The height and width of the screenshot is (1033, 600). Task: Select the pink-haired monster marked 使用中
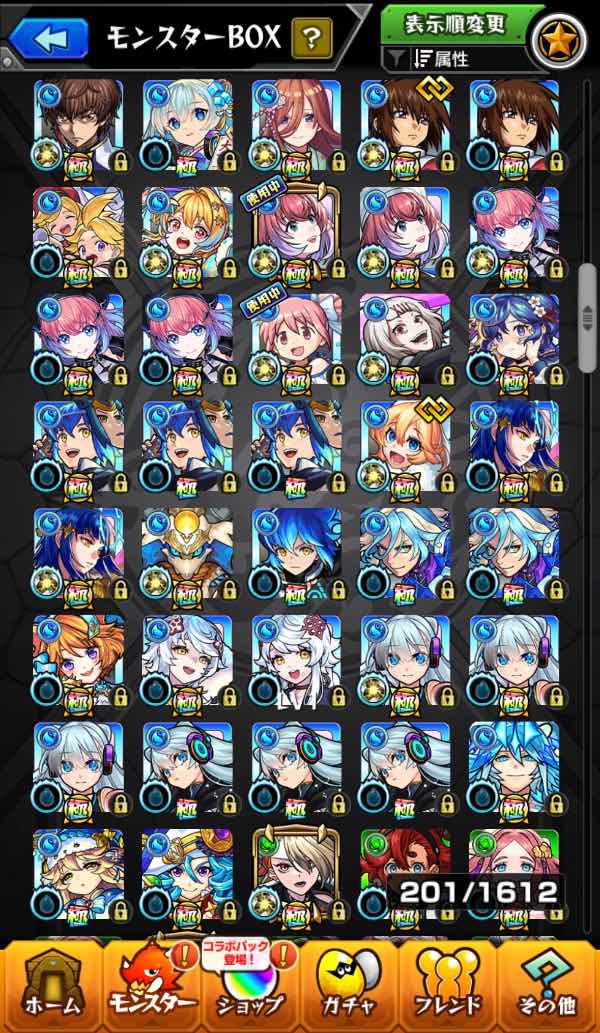[296, 340]
